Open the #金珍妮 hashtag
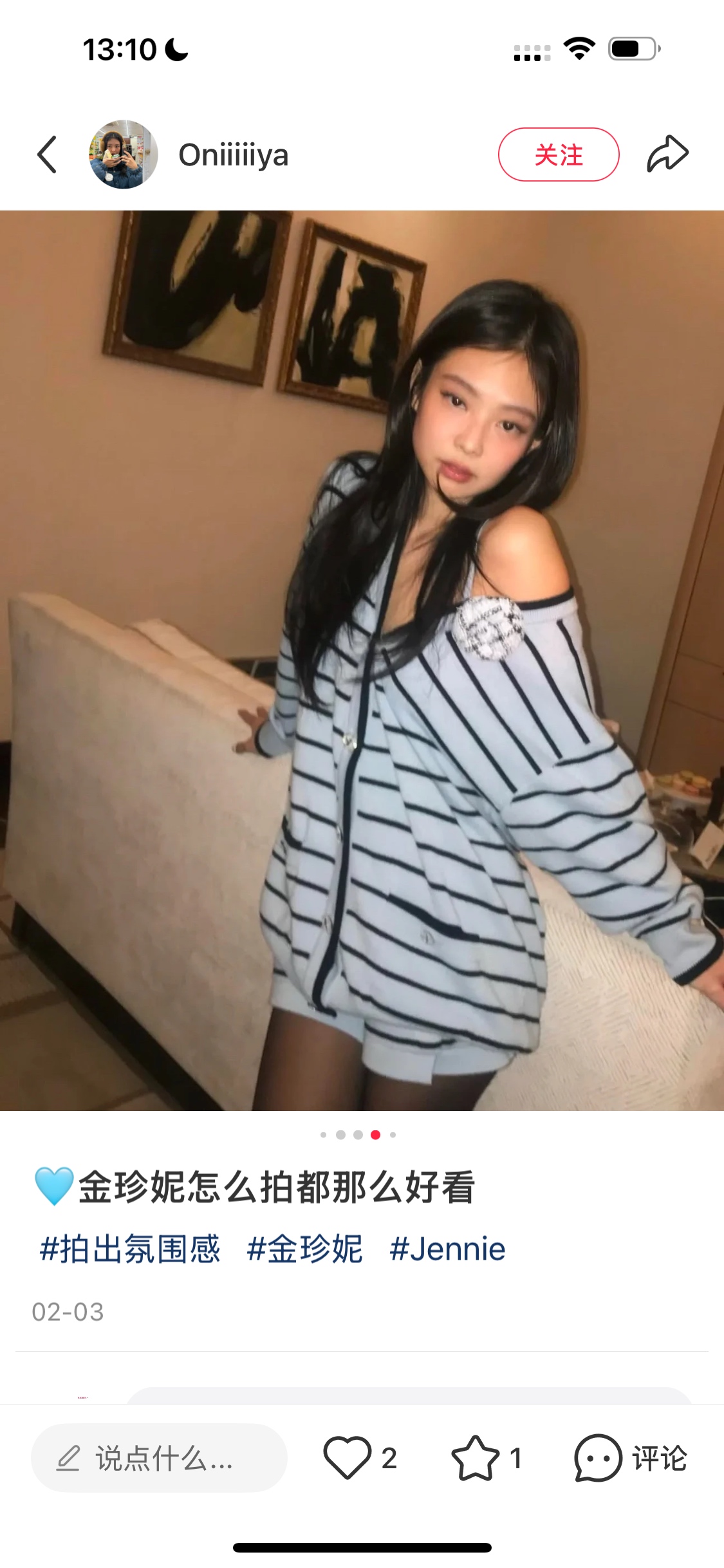 [305, 1249]
